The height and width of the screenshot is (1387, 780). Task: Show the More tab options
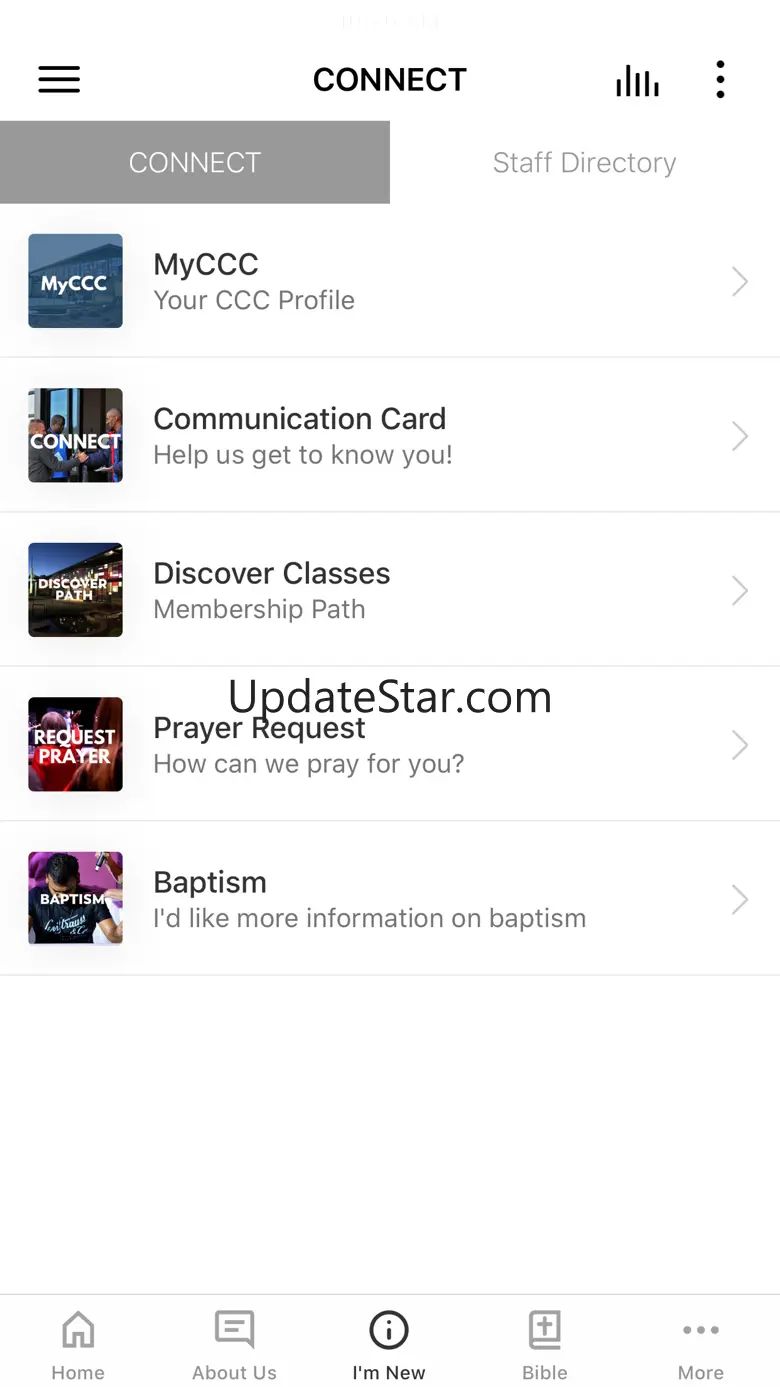pos(701,1345)
